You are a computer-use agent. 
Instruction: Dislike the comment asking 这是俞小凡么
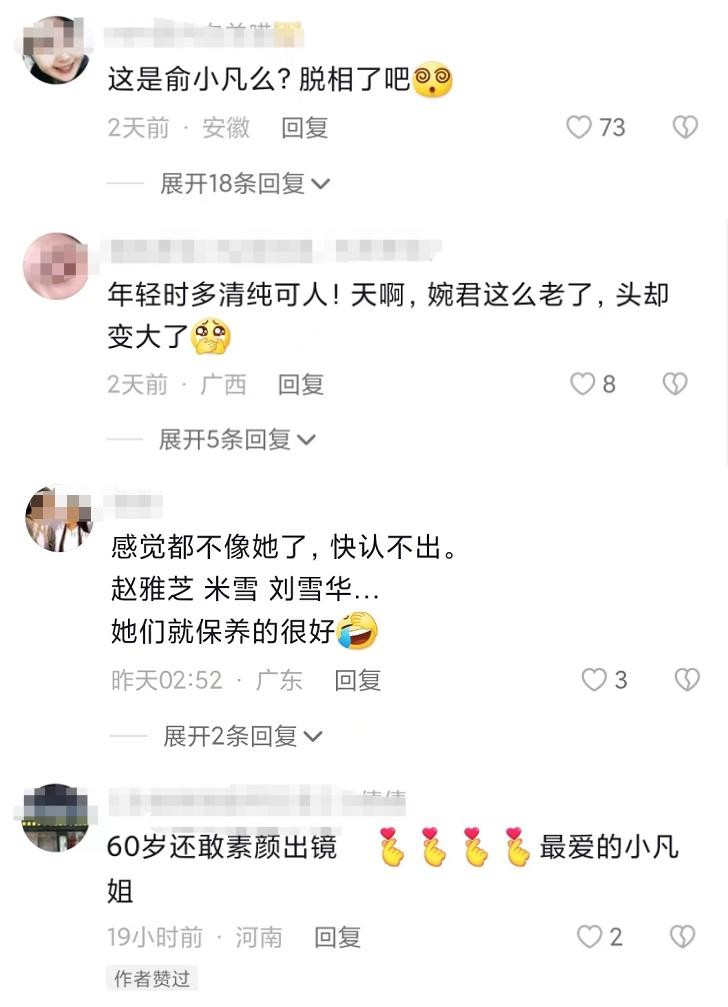pos(684,127)
